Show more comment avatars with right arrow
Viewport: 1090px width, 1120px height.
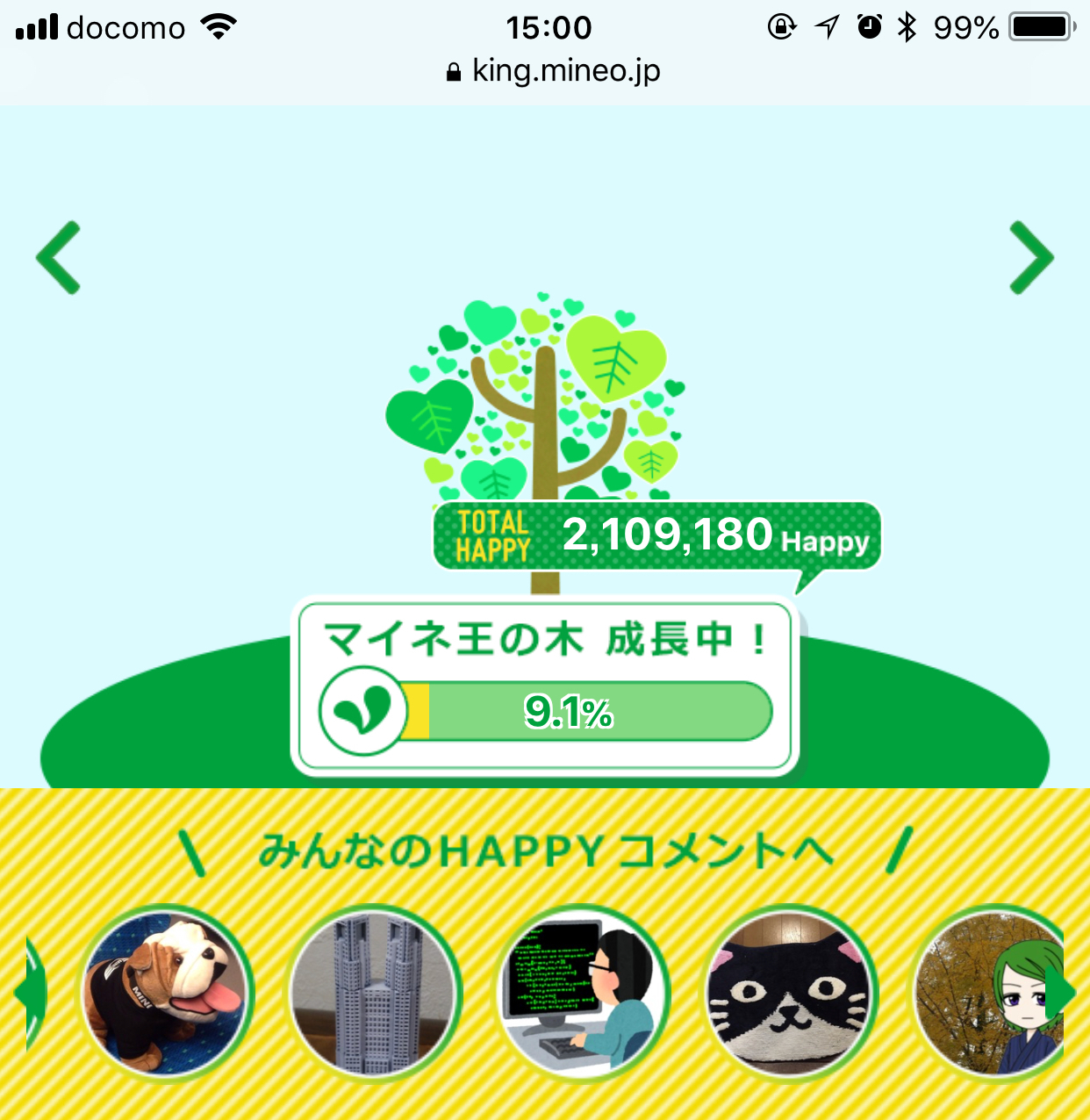point(1060,993)
